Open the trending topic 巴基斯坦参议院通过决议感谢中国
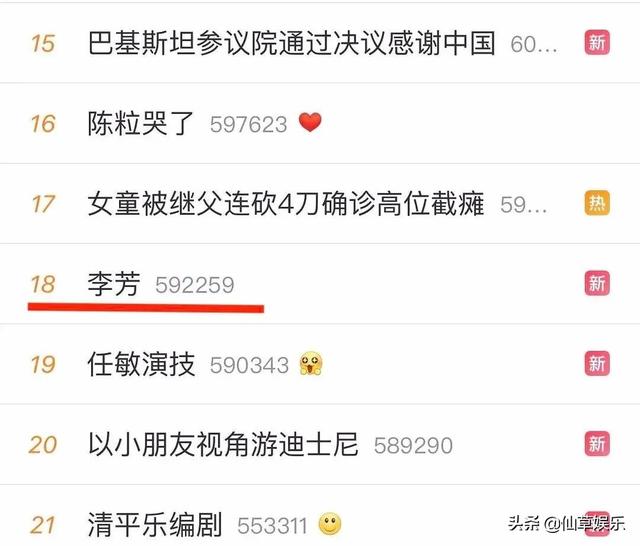The width and height of the screenshot is (640, 546). pos(291,43)
